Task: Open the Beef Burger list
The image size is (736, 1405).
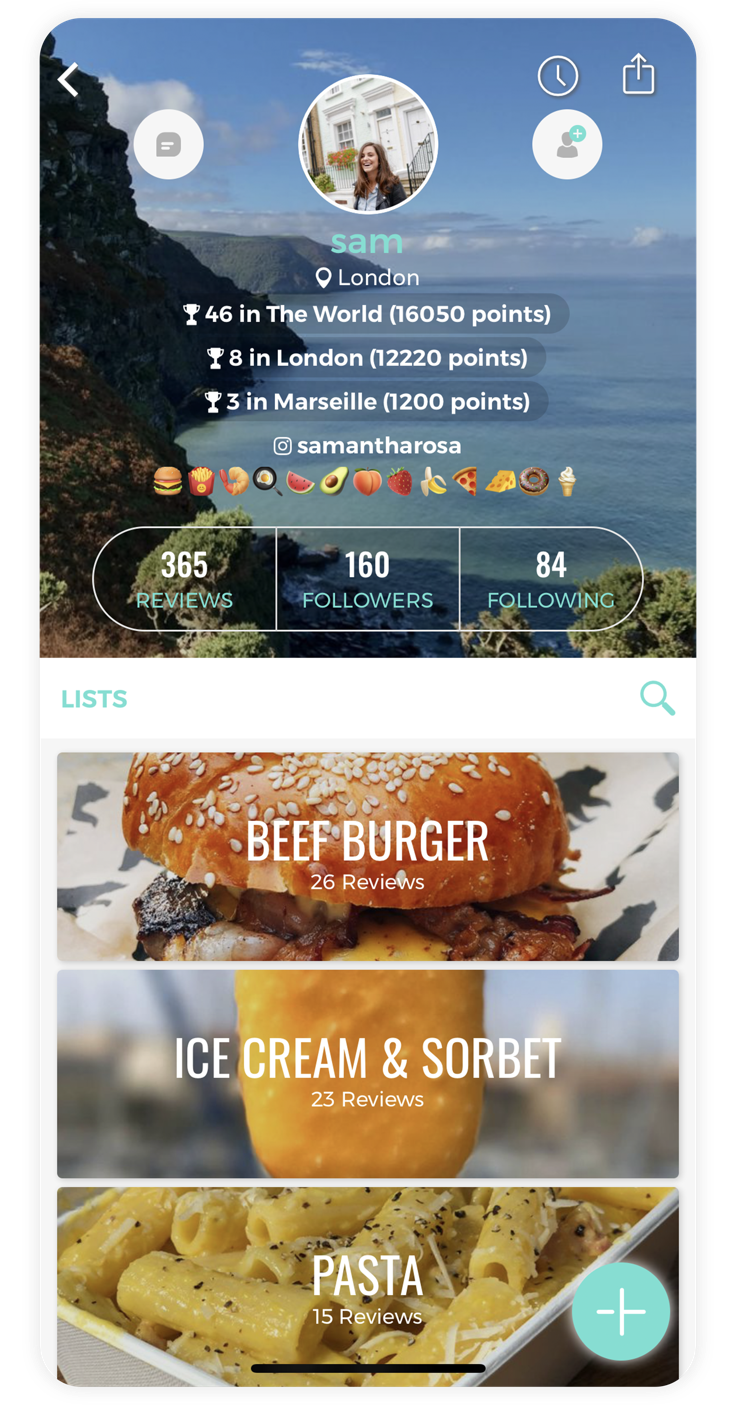Action: pos(367,856)
